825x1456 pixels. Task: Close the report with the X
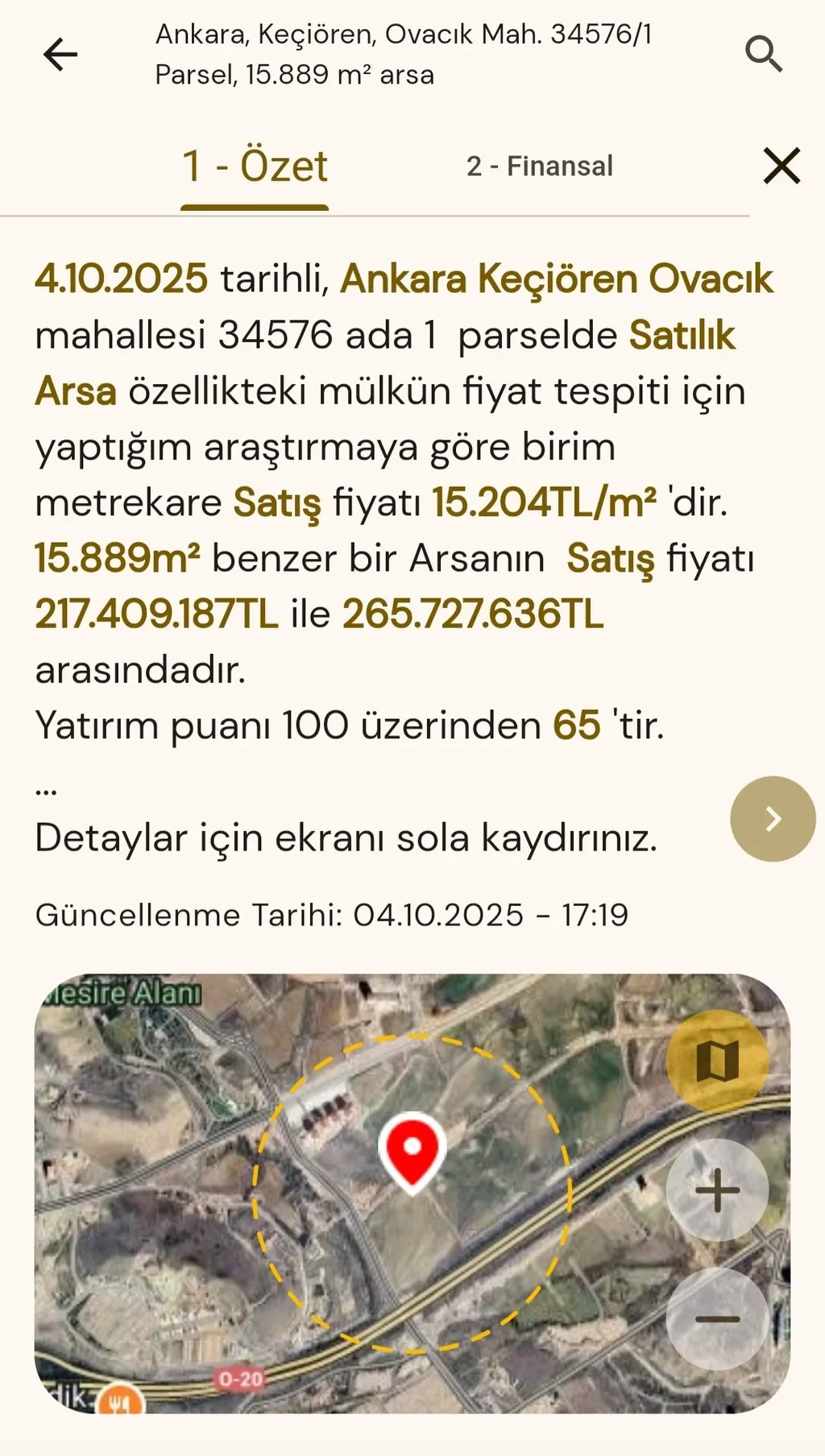(781, 166)
